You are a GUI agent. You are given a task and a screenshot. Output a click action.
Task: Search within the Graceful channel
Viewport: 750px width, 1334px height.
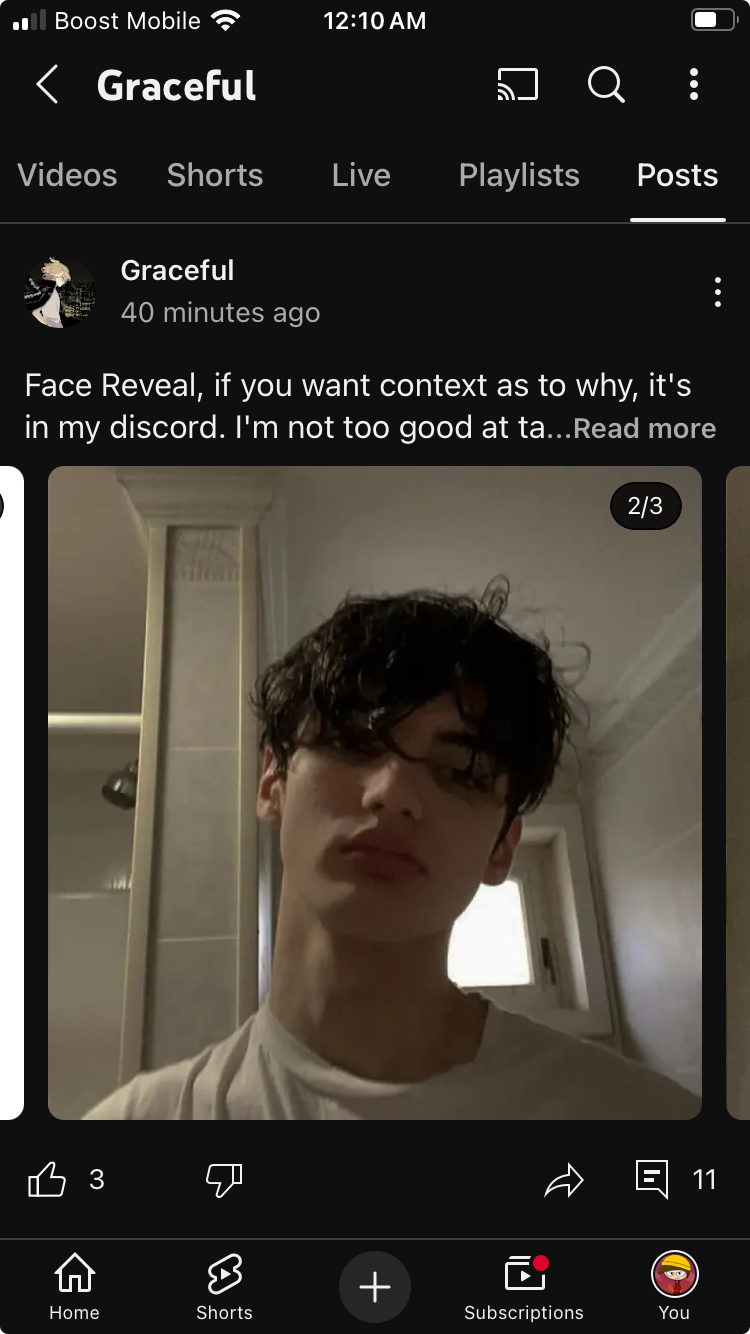click(606, 86)
